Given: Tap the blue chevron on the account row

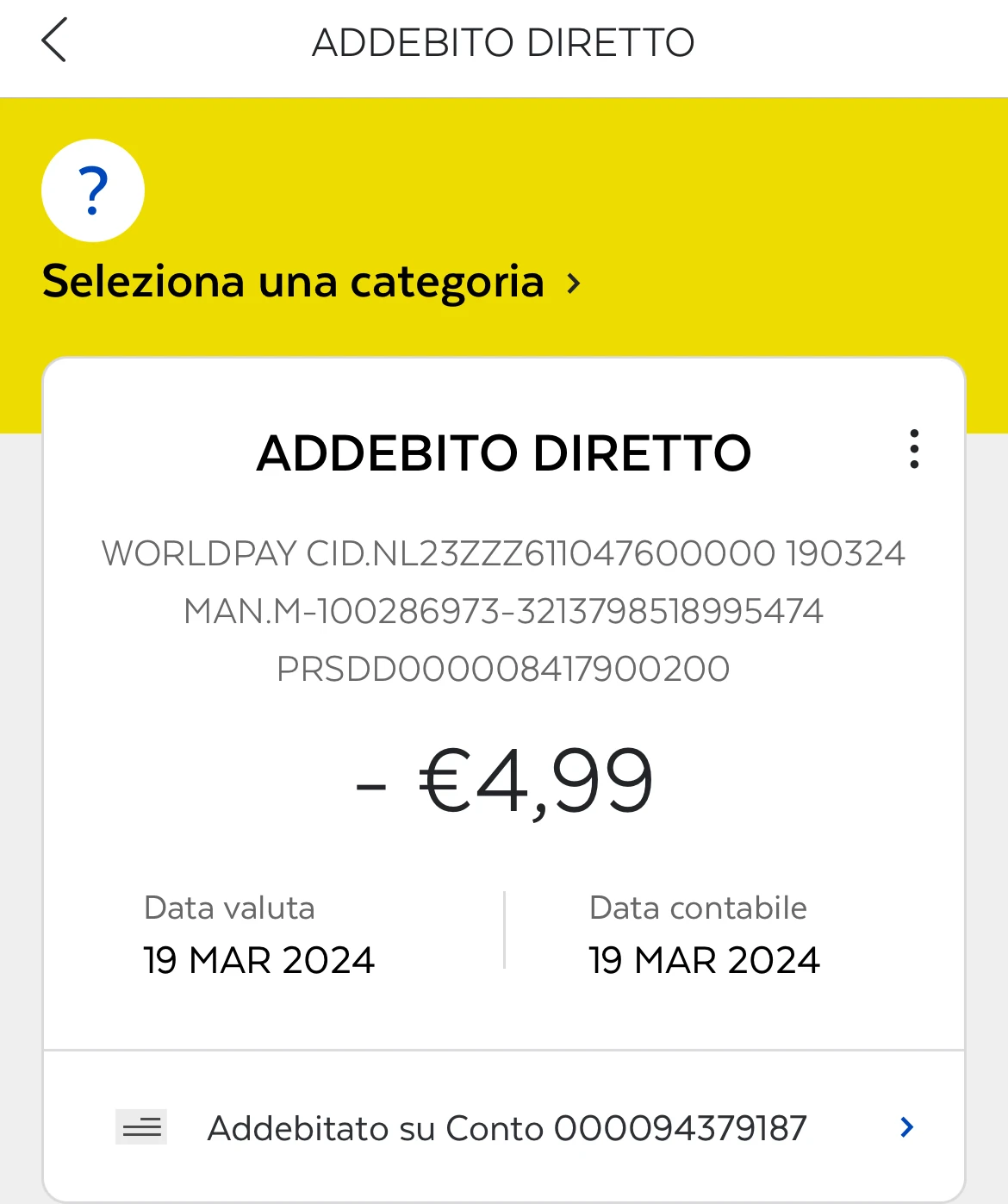Looking at the screenshot, I should (x=905, y=1127).
